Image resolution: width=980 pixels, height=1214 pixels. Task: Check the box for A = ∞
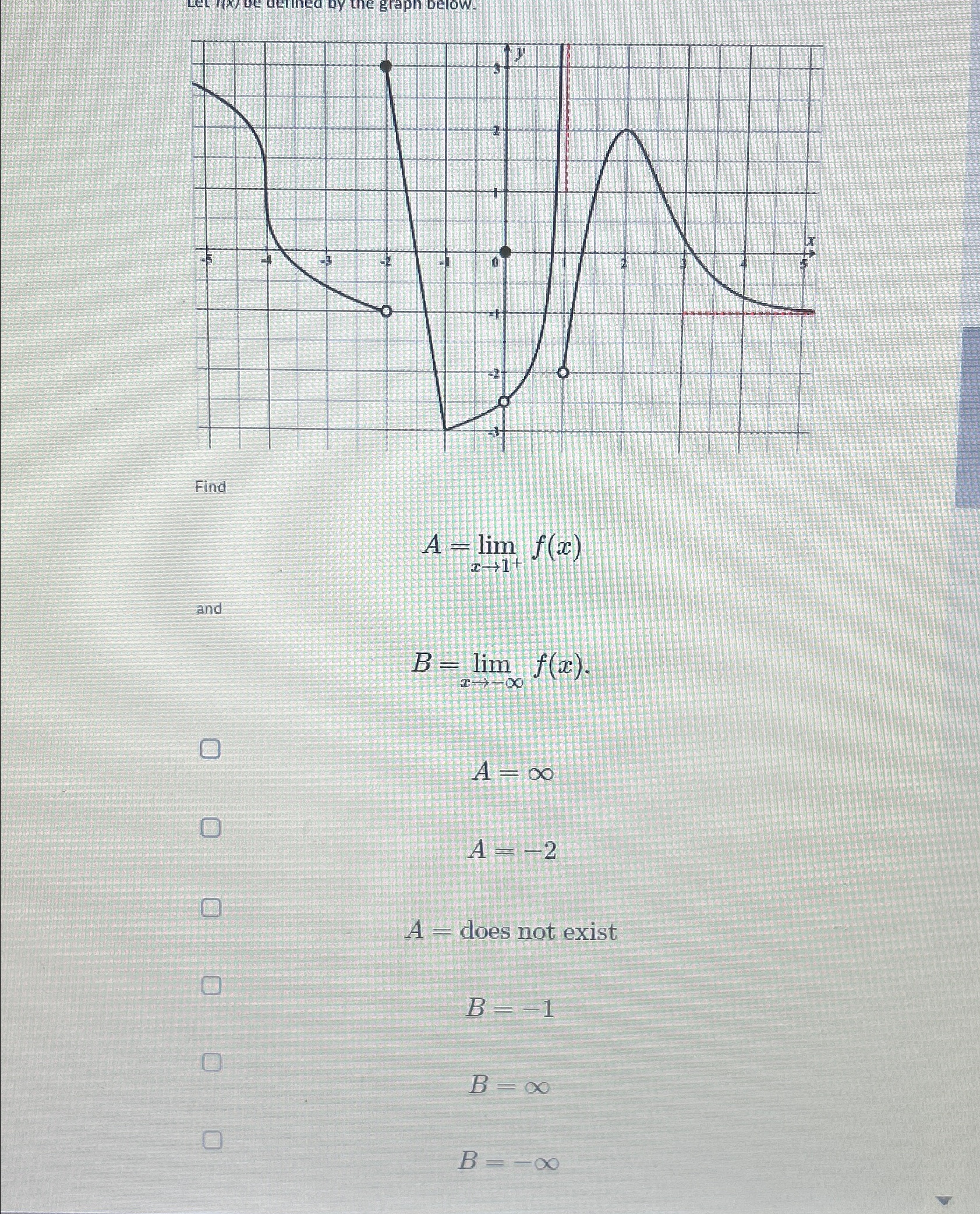(x=210, y=749)
